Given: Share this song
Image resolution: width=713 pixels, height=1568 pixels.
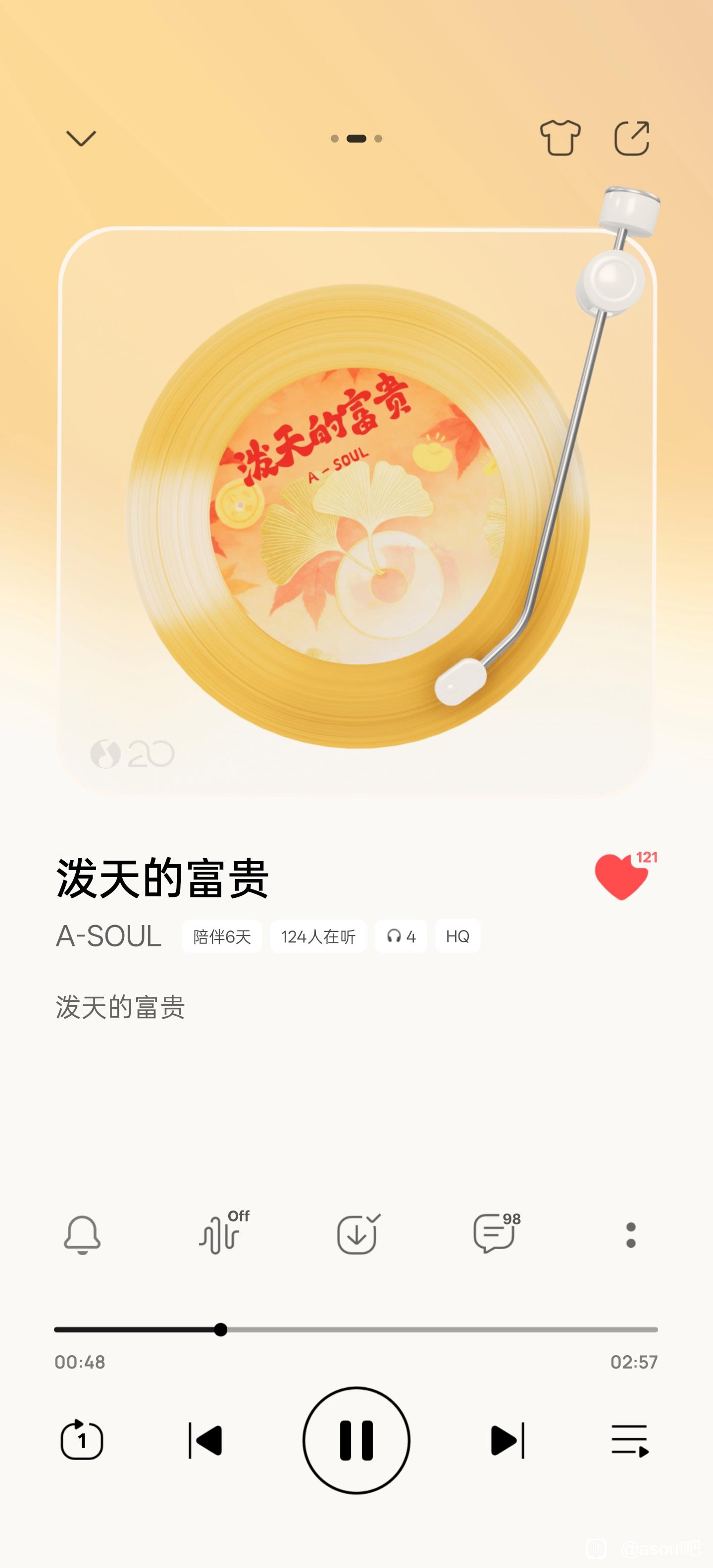Looking at the screenshot, I should [631, 138].
